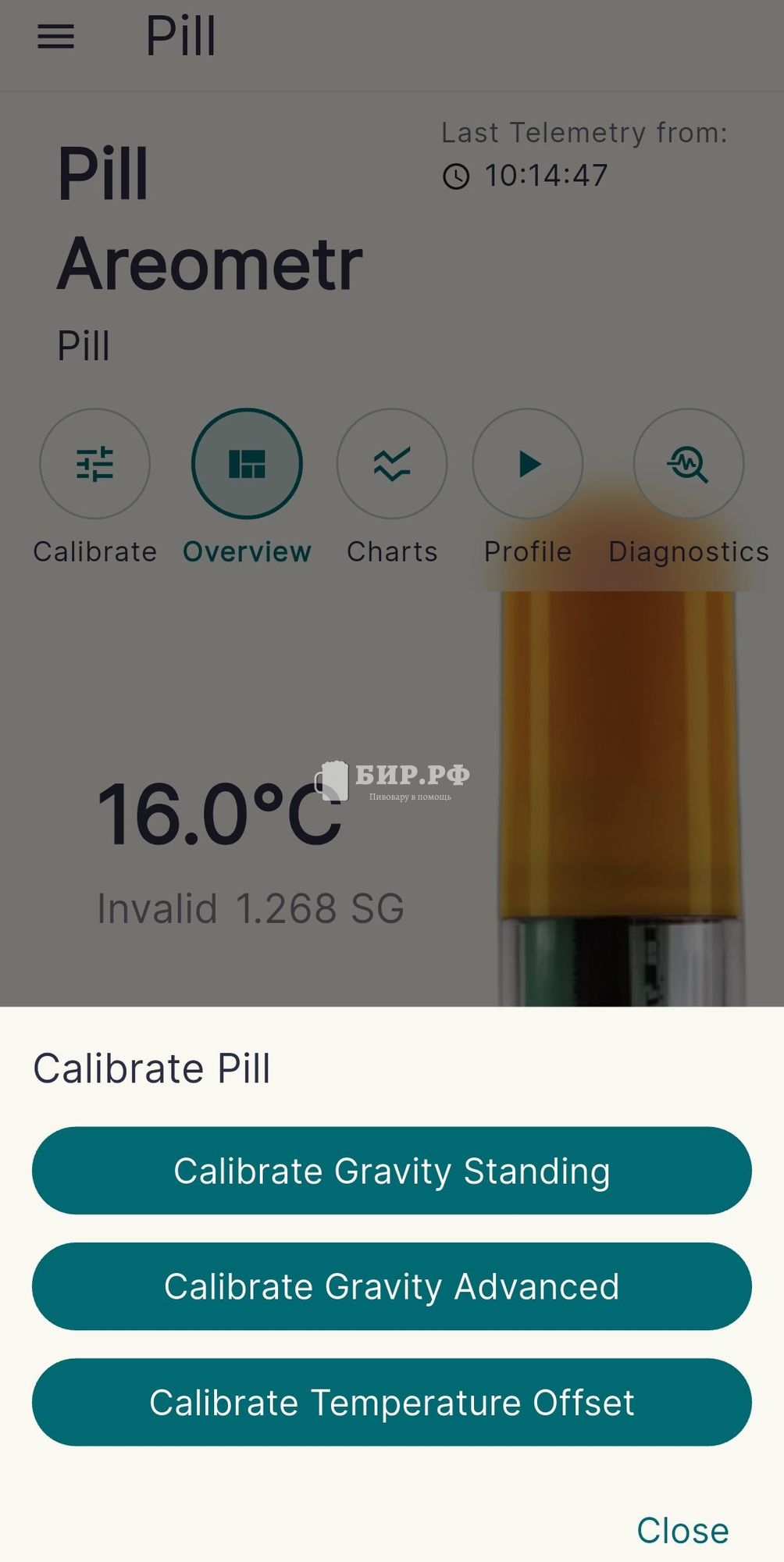
Task: Open the hamburger drawer menu
Action: (x=56, y=37)
